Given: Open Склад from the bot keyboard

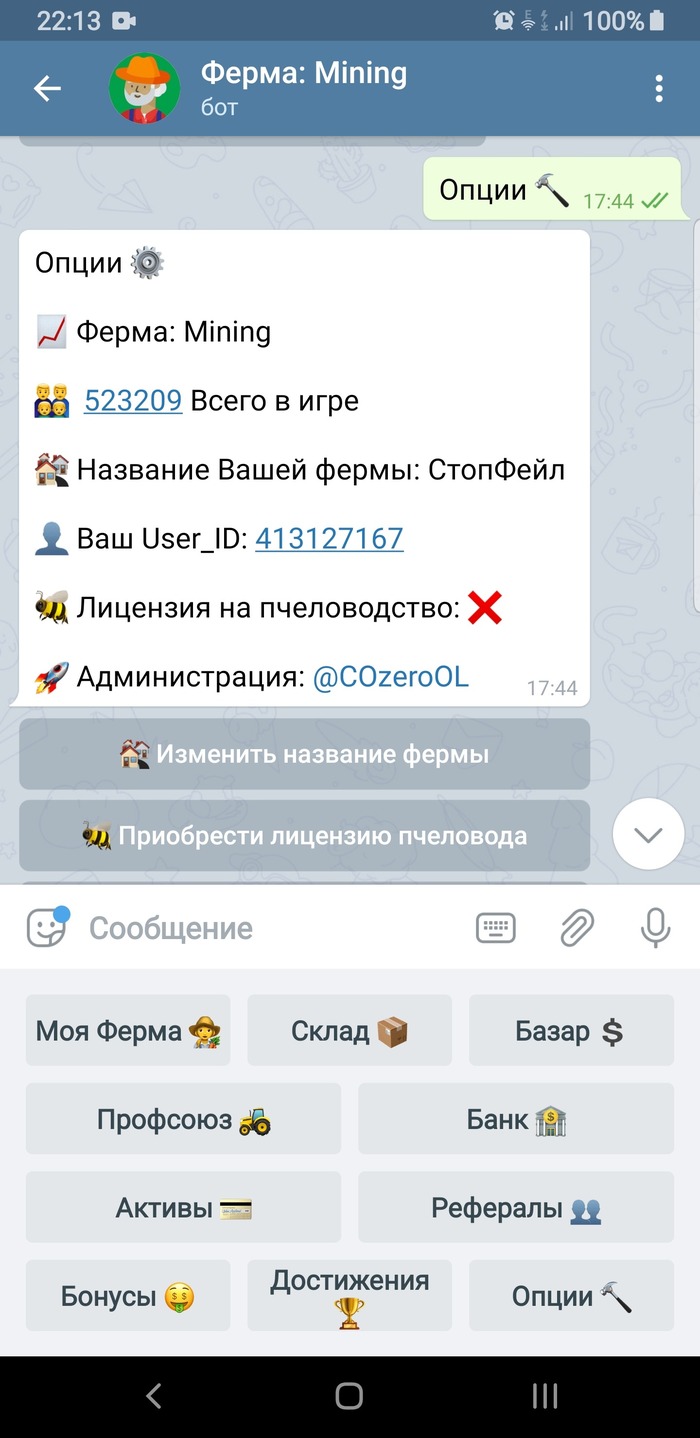Looking at the screenshot, I should (349, 1031).
